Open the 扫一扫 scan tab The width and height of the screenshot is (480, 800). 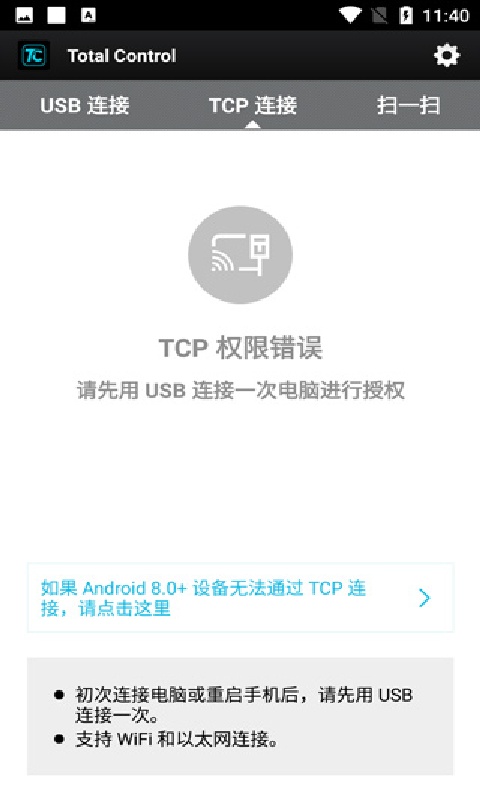408,105
